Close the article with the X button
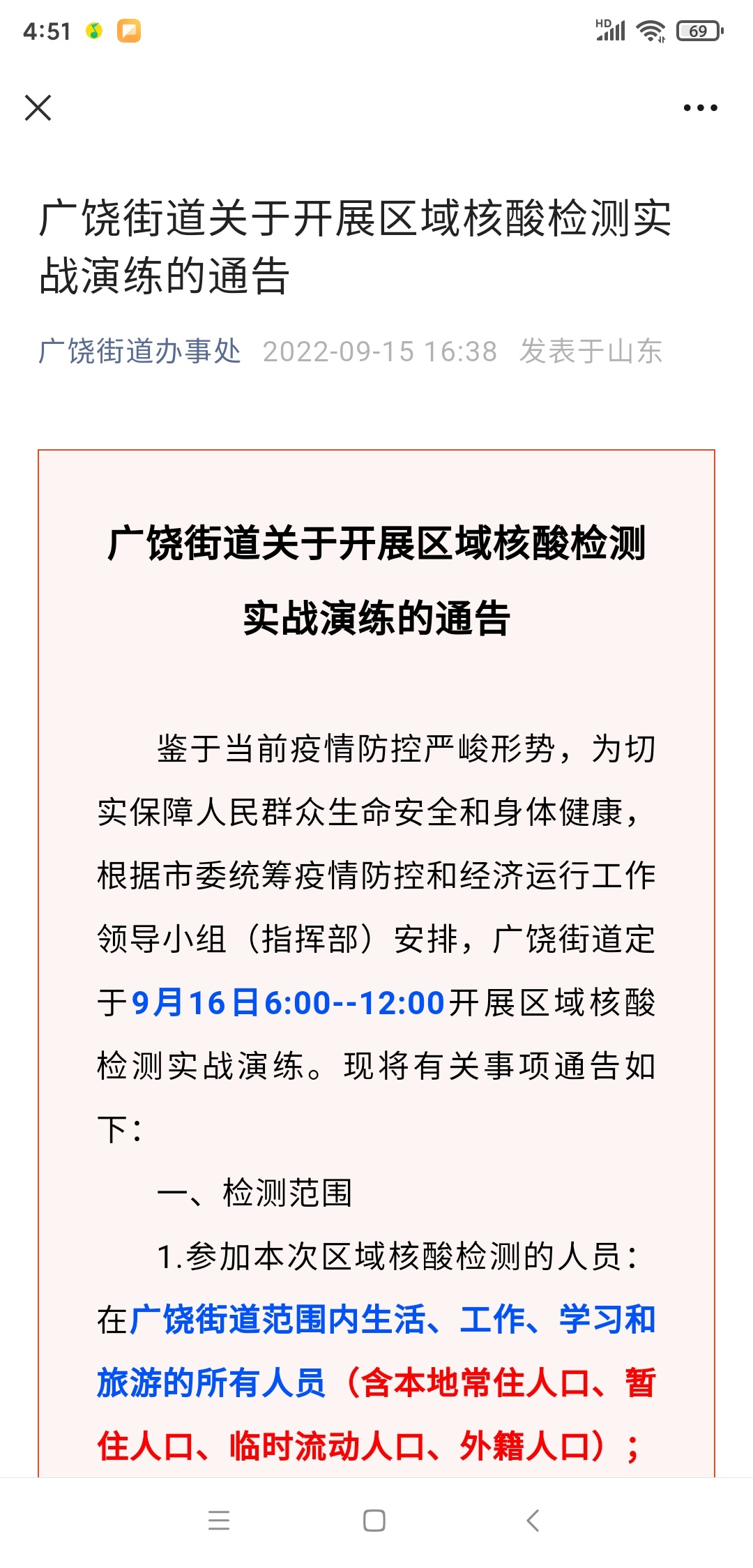Image resolution: width=753 pixels, height=1568 pixels. pos(38,108)
